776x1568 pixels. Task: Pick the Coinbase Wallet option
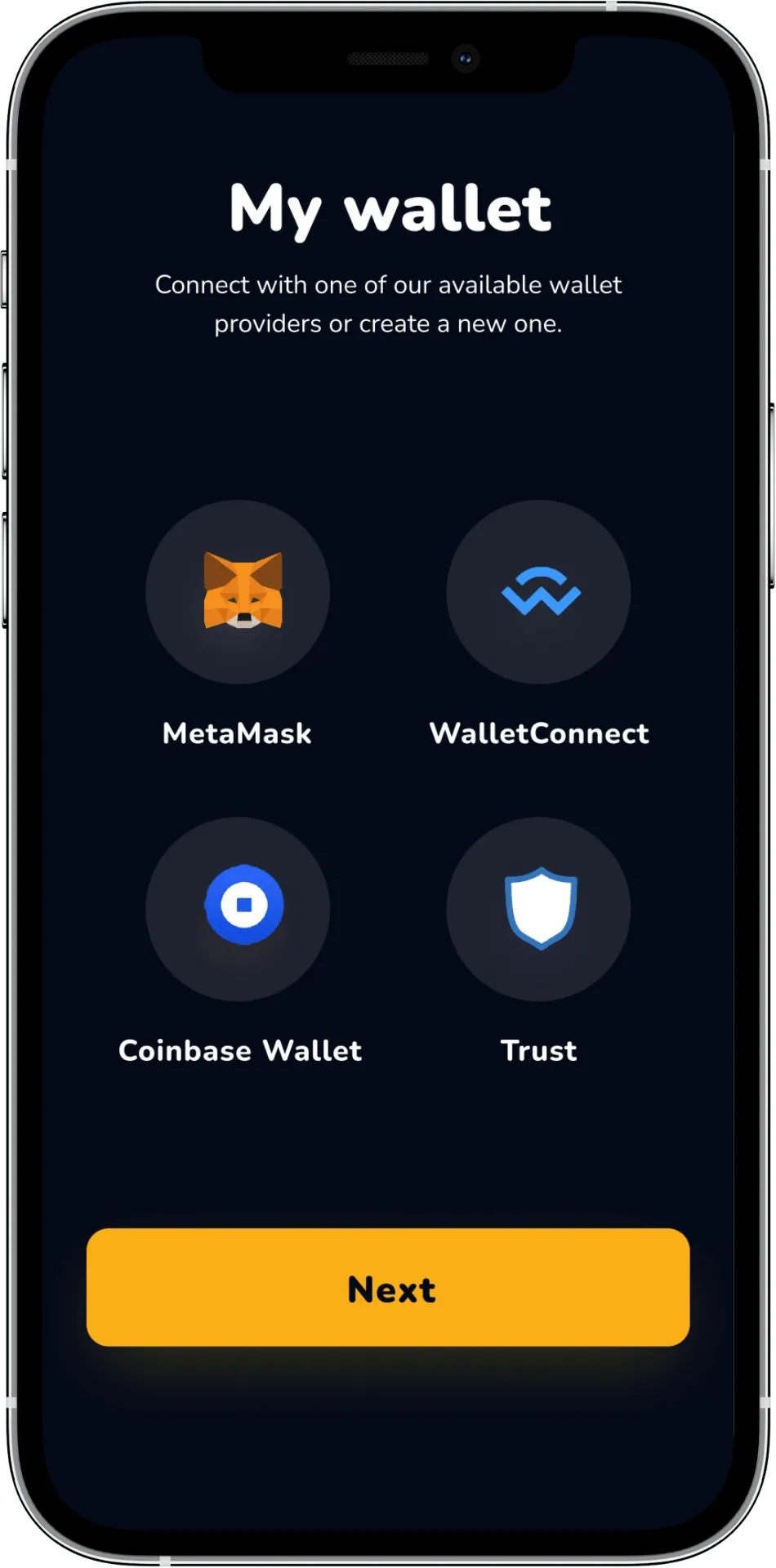pos(238,909)
